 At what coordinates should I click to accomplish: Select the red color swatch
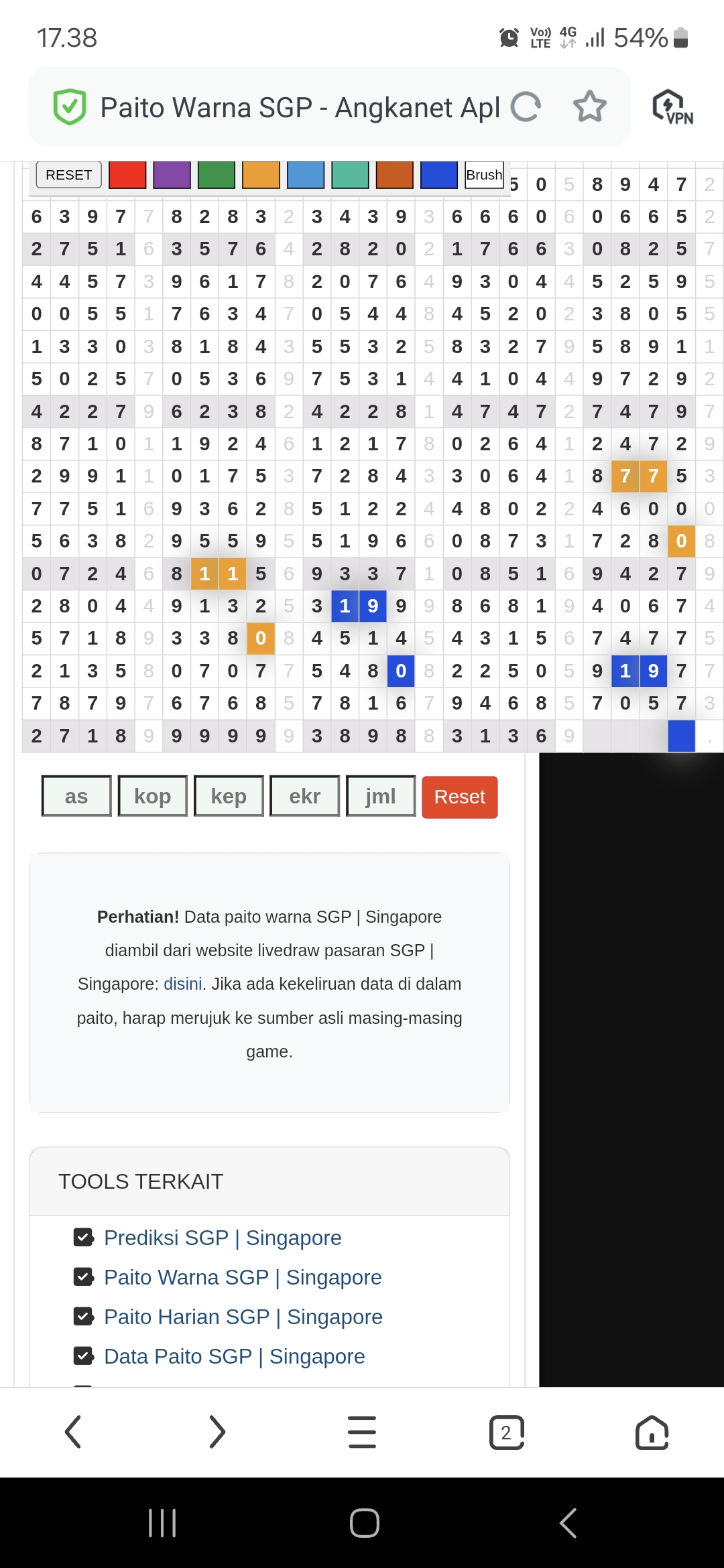[x=127, y=175]
